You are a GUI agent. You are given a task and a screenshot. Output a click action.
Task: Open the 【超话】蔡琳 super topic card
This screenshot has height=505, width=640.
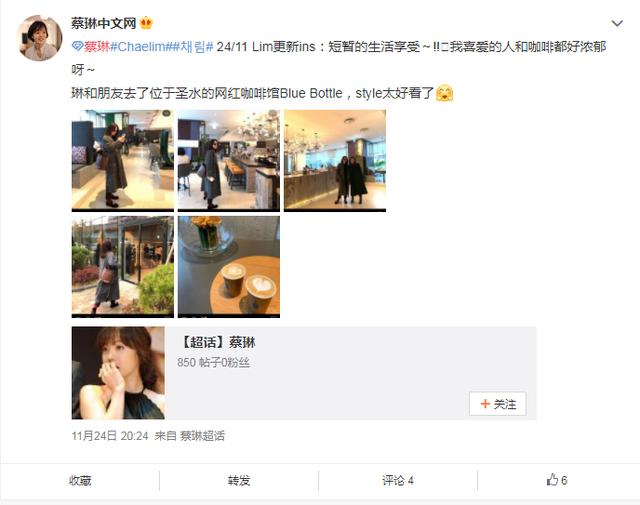point(215,342)
